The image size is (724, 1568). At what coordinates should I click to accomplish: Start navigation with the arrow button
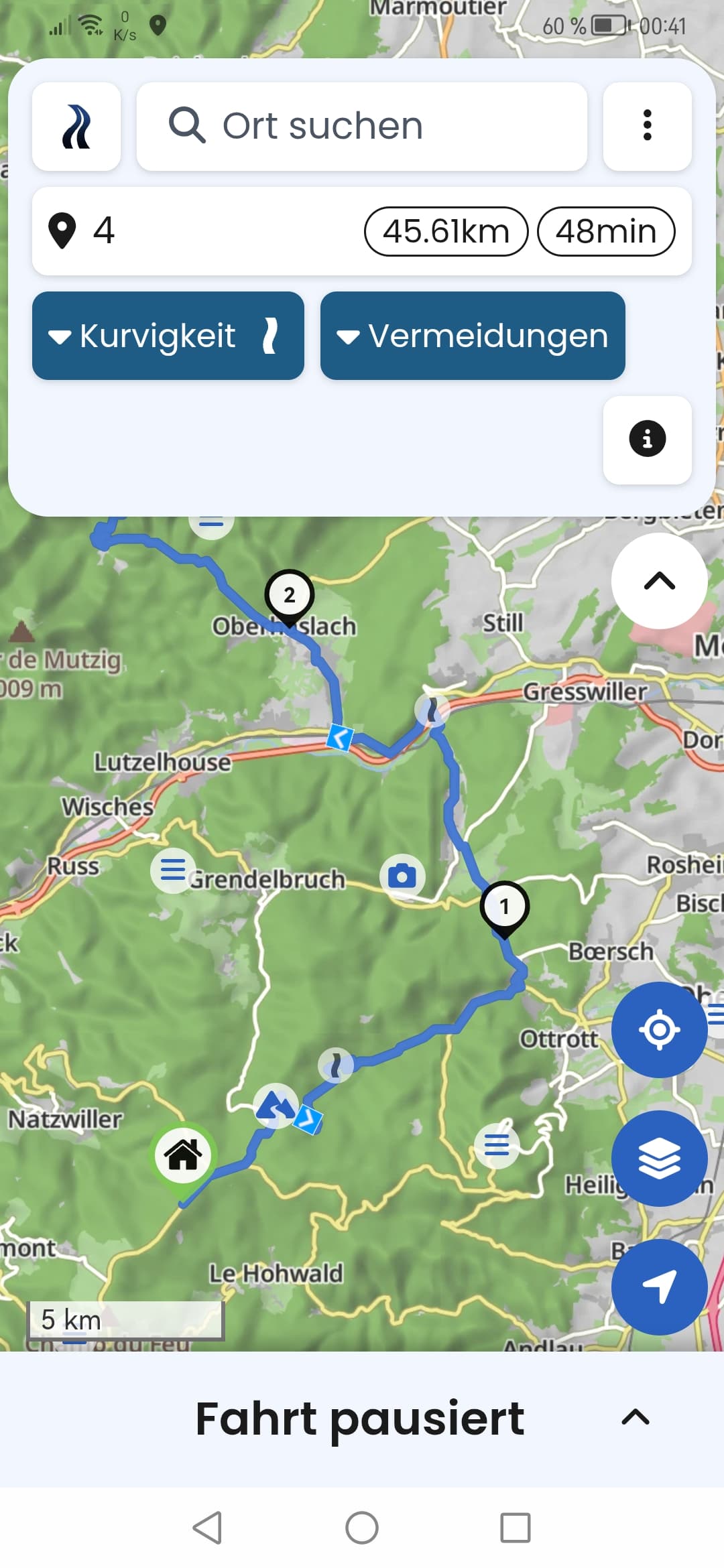(659, 1287)
